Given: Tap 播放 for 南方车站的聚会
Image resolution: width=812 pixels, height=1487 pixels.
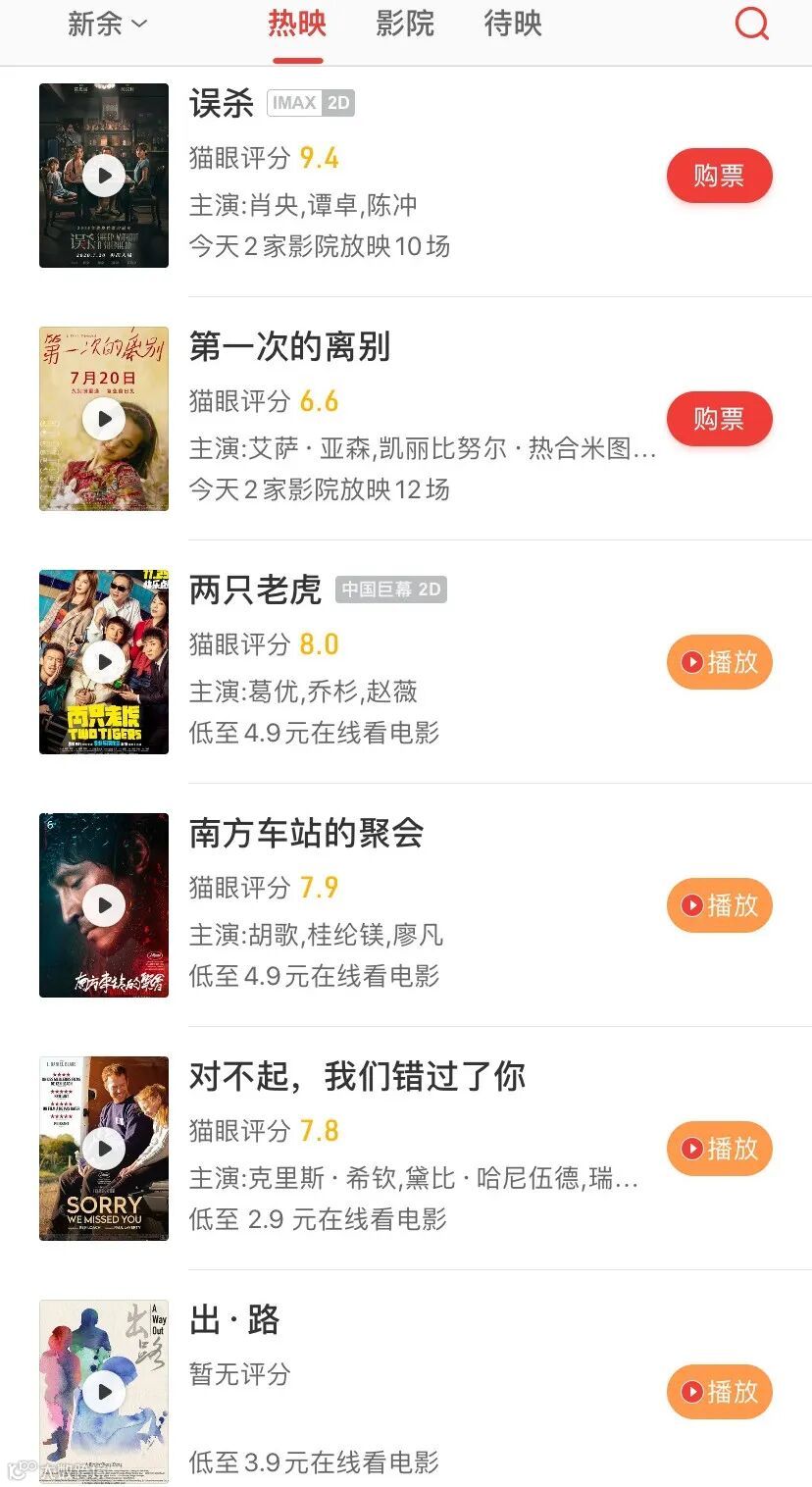Looking at the screenshot, I should click(x=719, y=905).
